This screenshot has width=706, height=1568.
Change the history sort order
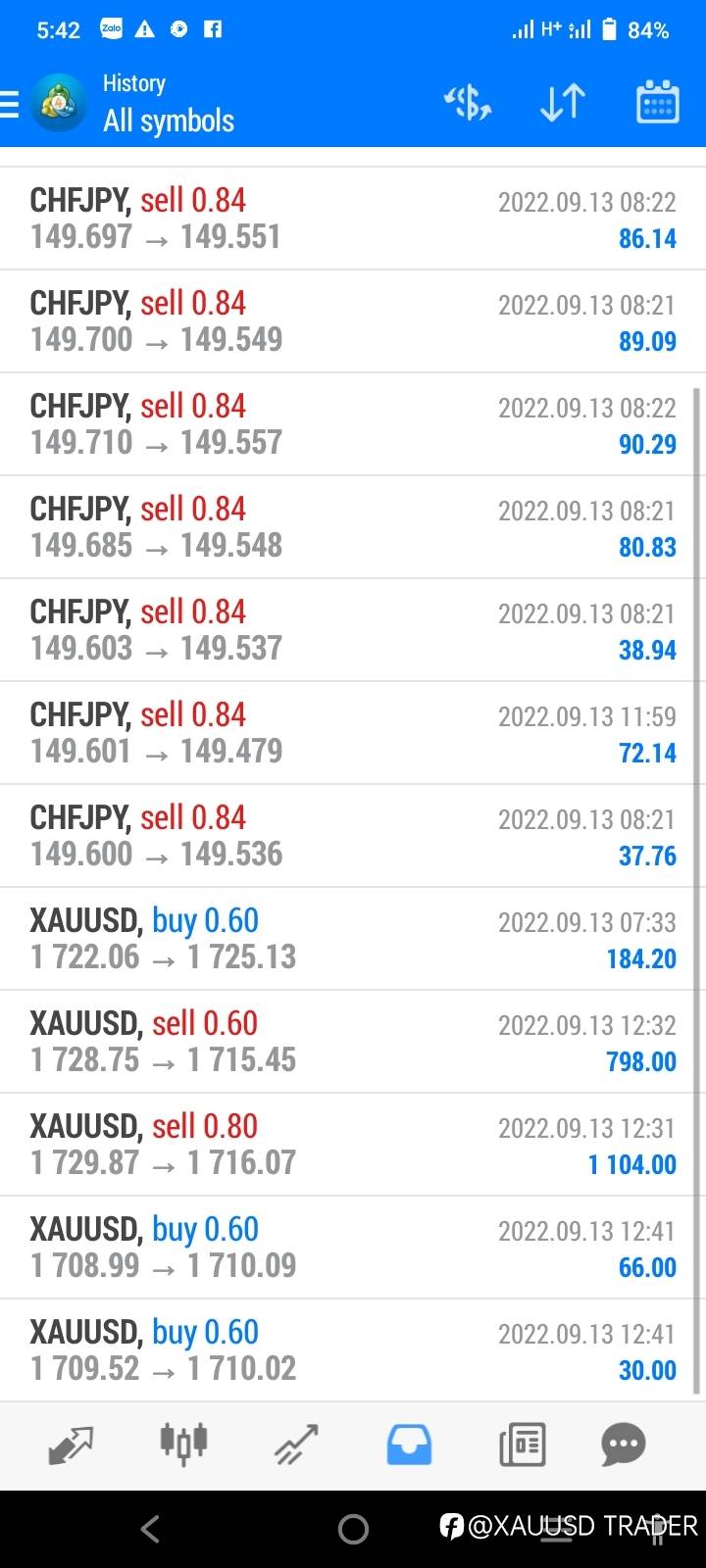[563, 102]
